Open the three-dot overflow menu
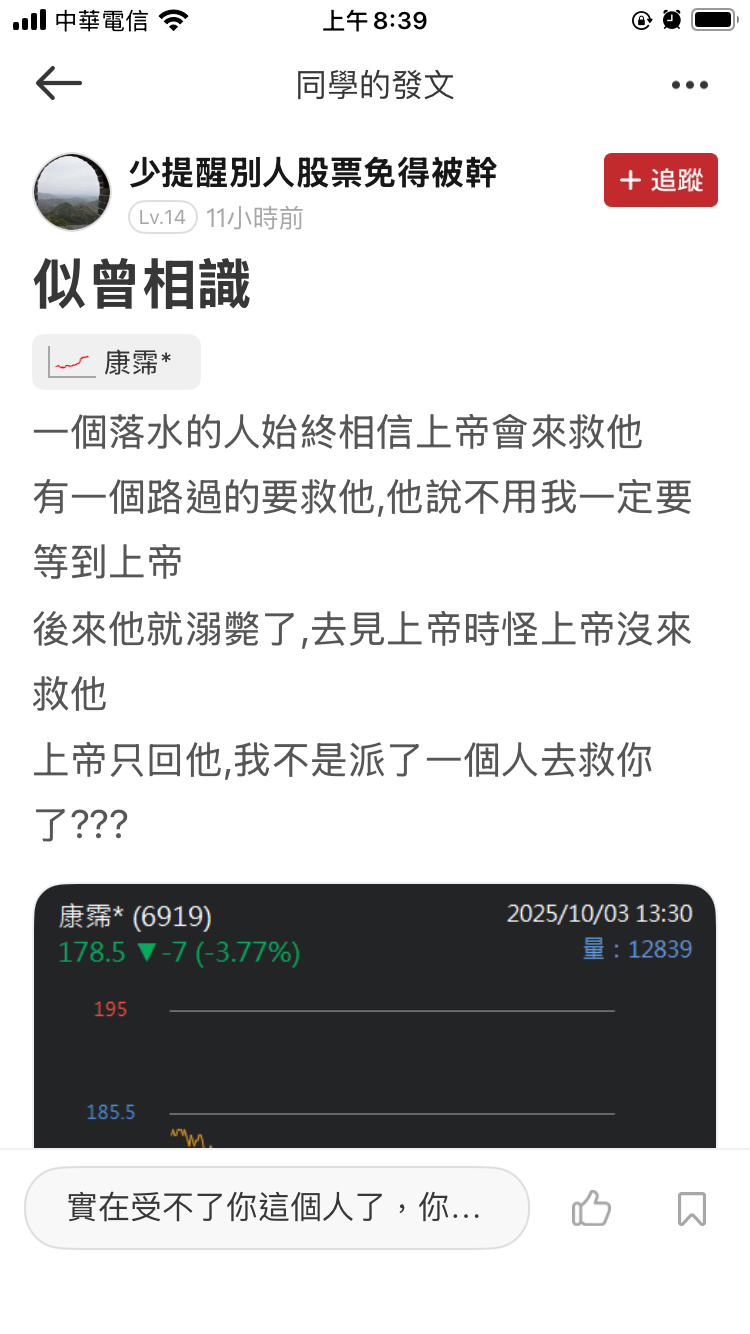The height and width of the screenshot is (1334, 750). coord(690,85)
